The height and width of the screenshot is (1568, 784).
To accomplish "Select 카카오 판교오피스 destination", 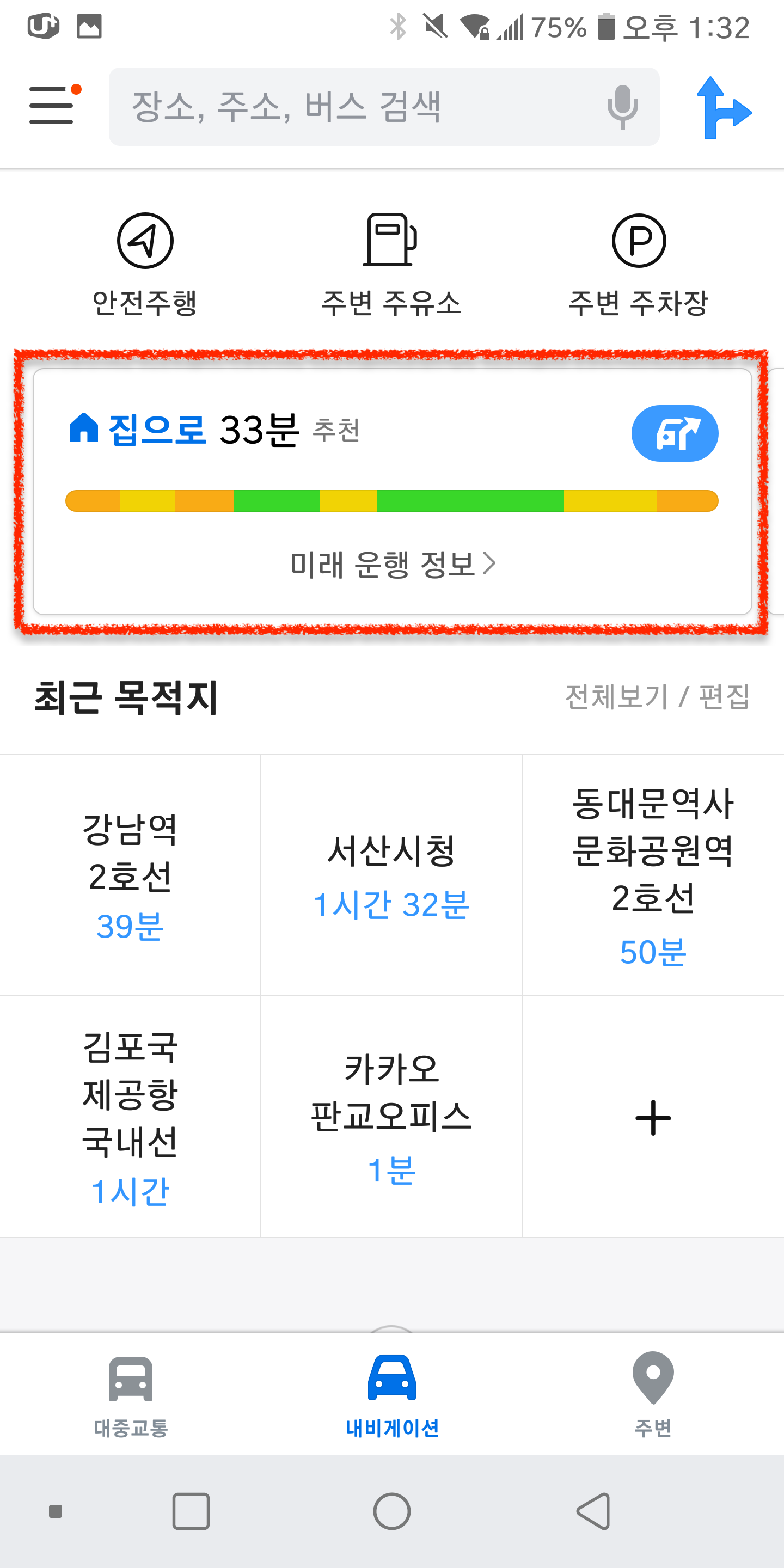I will point(391,1117).
